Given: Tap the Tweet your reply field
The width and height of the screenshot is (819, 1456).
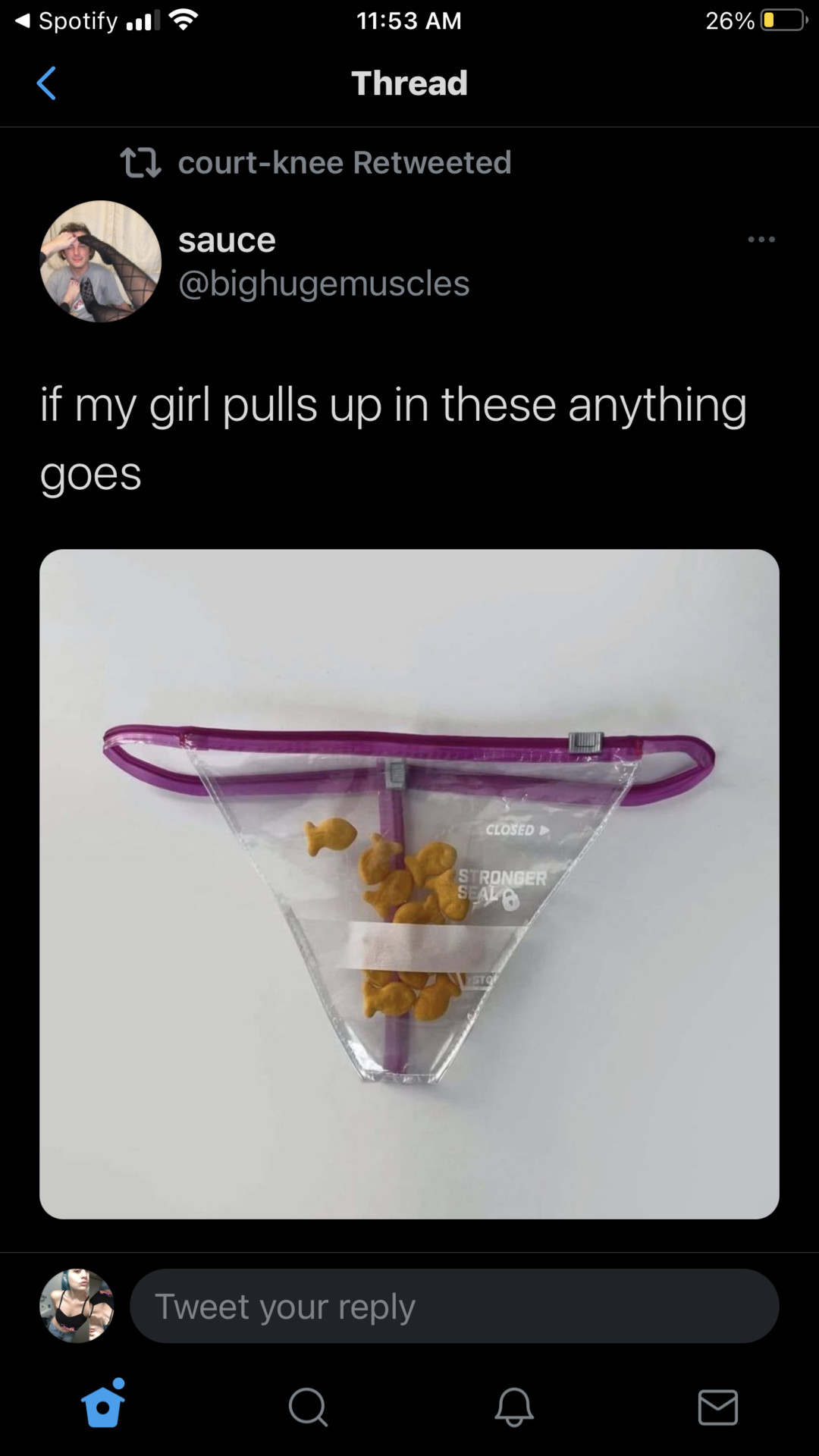Looking at the screenshot, I should click(x=453, y=1306).
